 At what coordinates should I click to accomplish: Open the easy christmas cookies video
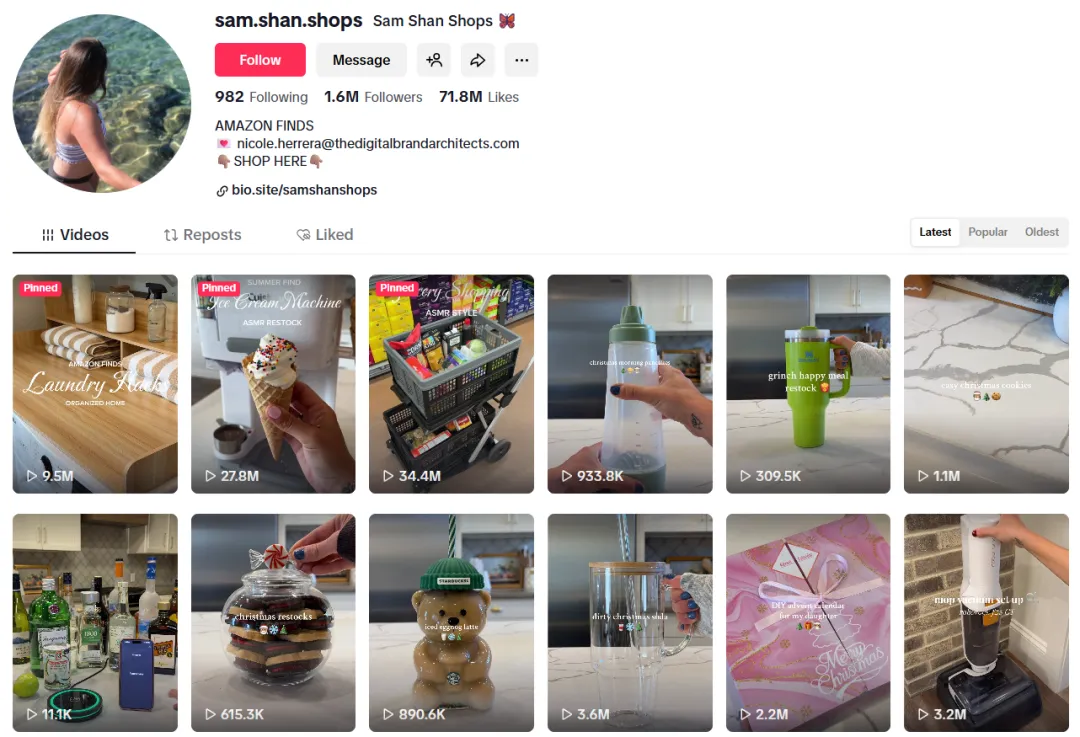tap(986, 384)
